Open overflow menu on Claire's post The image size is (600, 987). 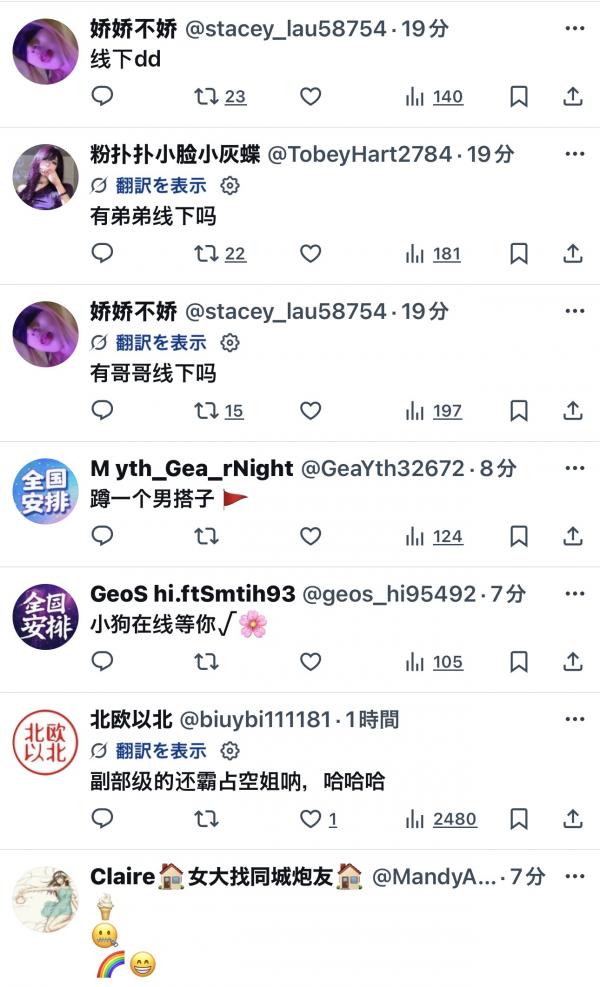574,876
